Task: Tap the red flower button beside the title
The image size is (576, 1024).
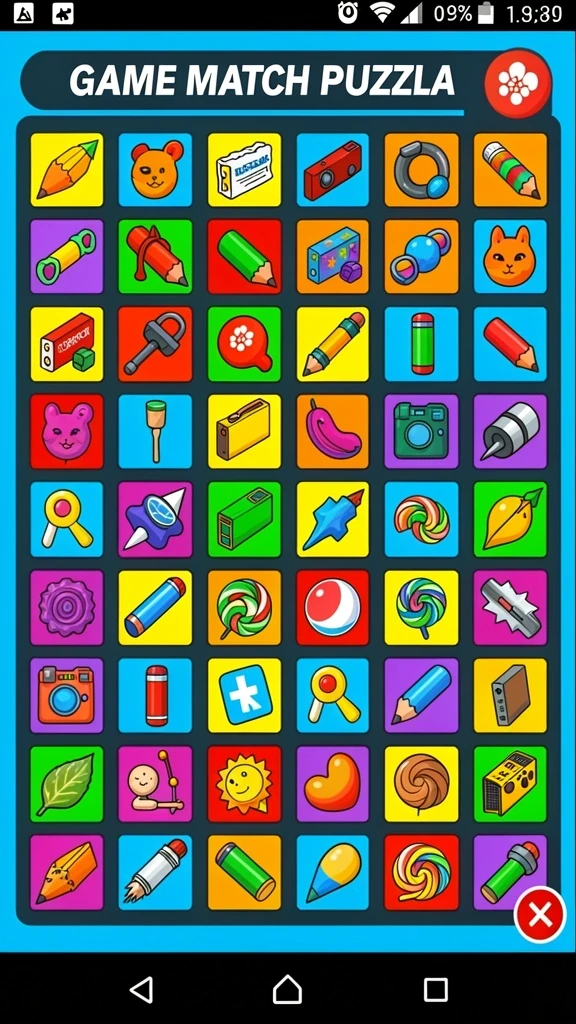Action: coord(518,83)
